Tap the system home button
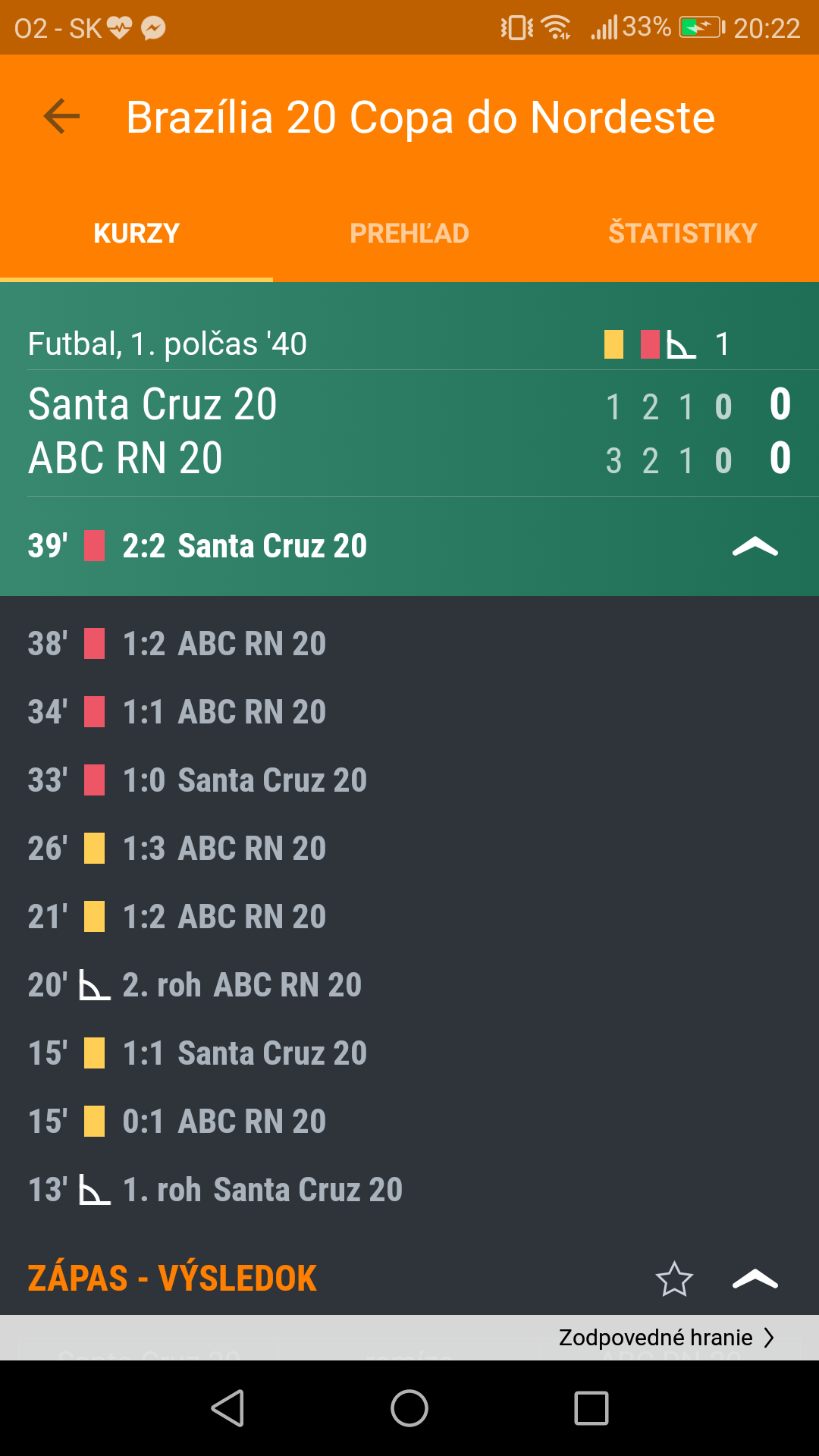Screen dimensions: 819x1456 (x=409, y=1408)
